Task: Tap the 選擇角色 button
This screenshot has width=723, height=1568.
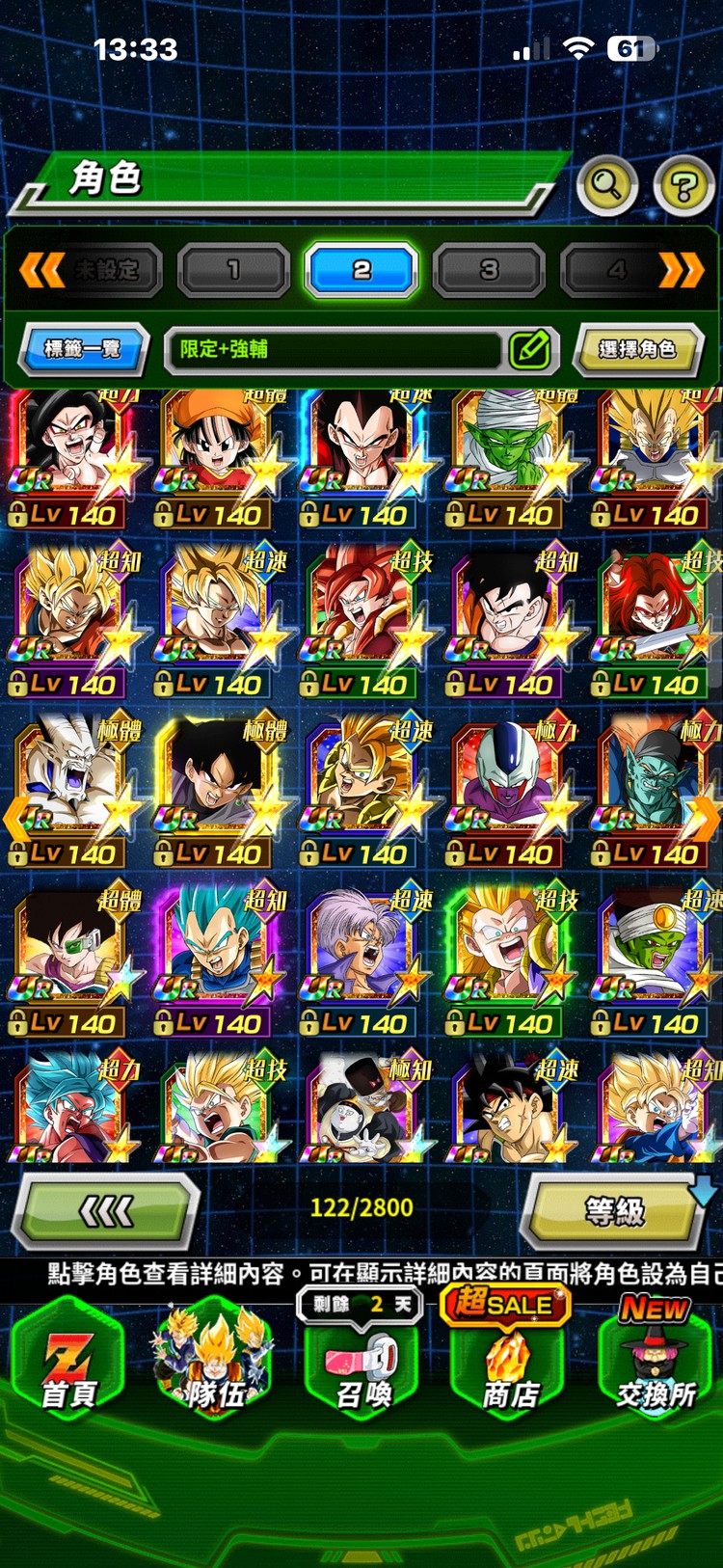Action: tap(636, 349)
